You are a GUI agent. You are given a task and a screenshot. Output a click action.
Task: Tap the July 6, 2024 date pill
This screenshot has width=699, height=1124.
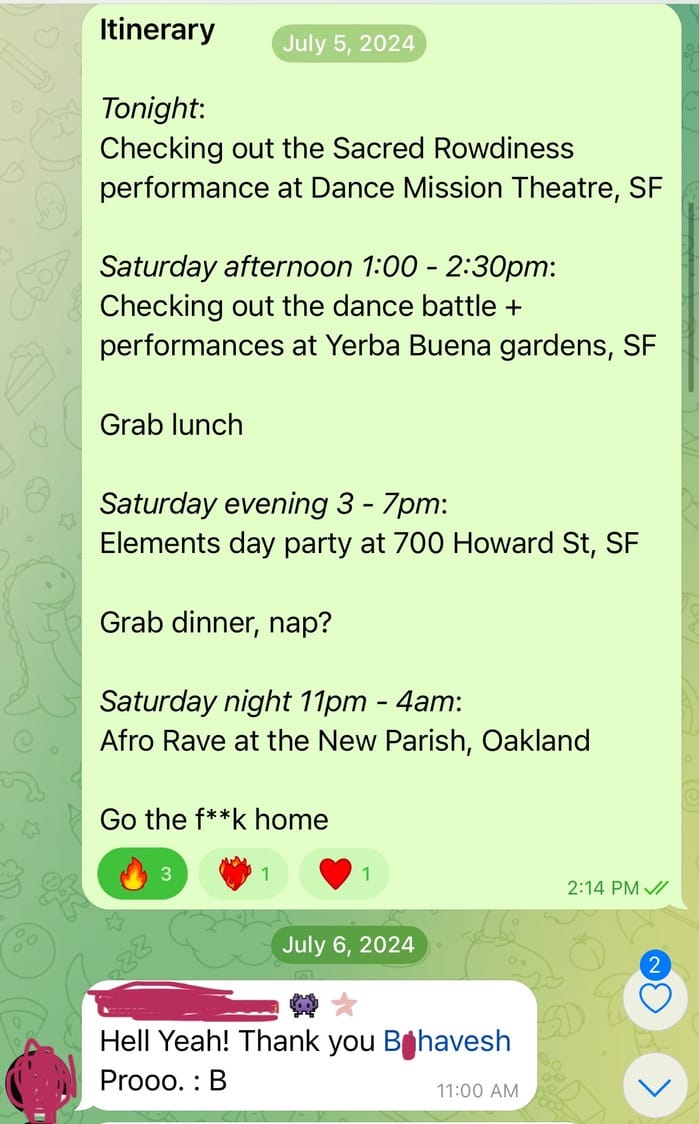tap(349, 946)
